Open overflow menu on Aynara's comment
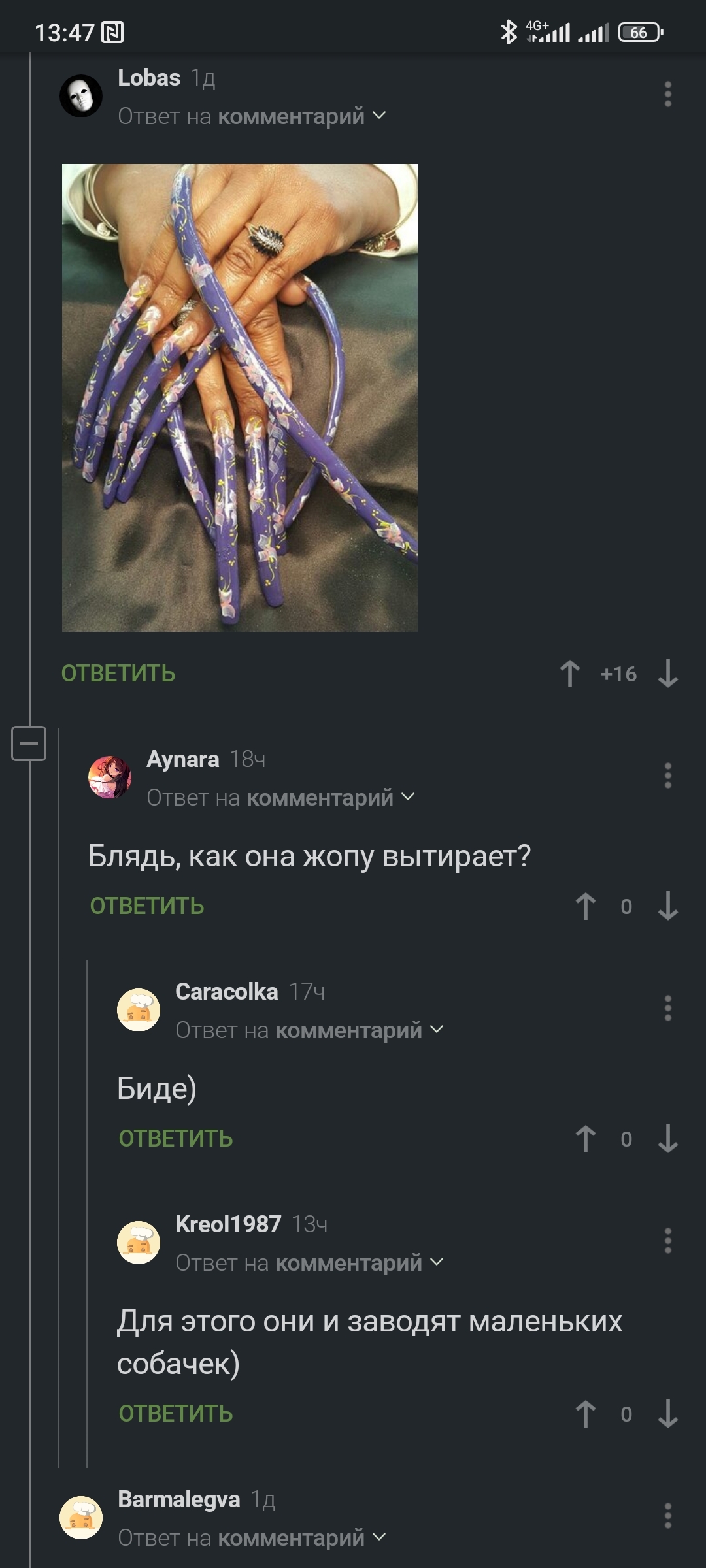 pyautogui.click(x=667, y=776)
